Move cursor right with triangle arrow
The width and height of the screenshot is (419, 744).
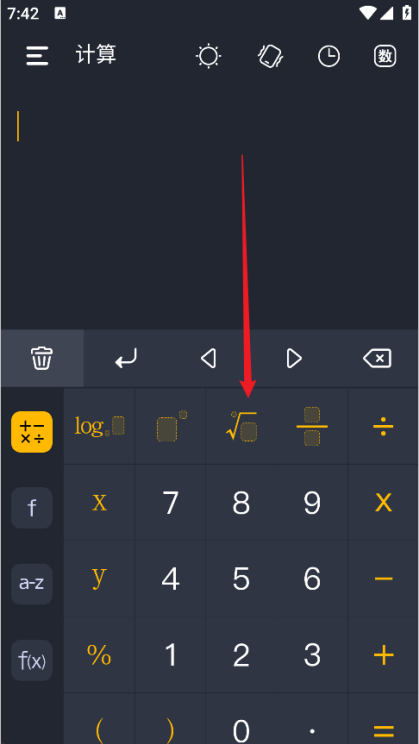tap(294, 358)
